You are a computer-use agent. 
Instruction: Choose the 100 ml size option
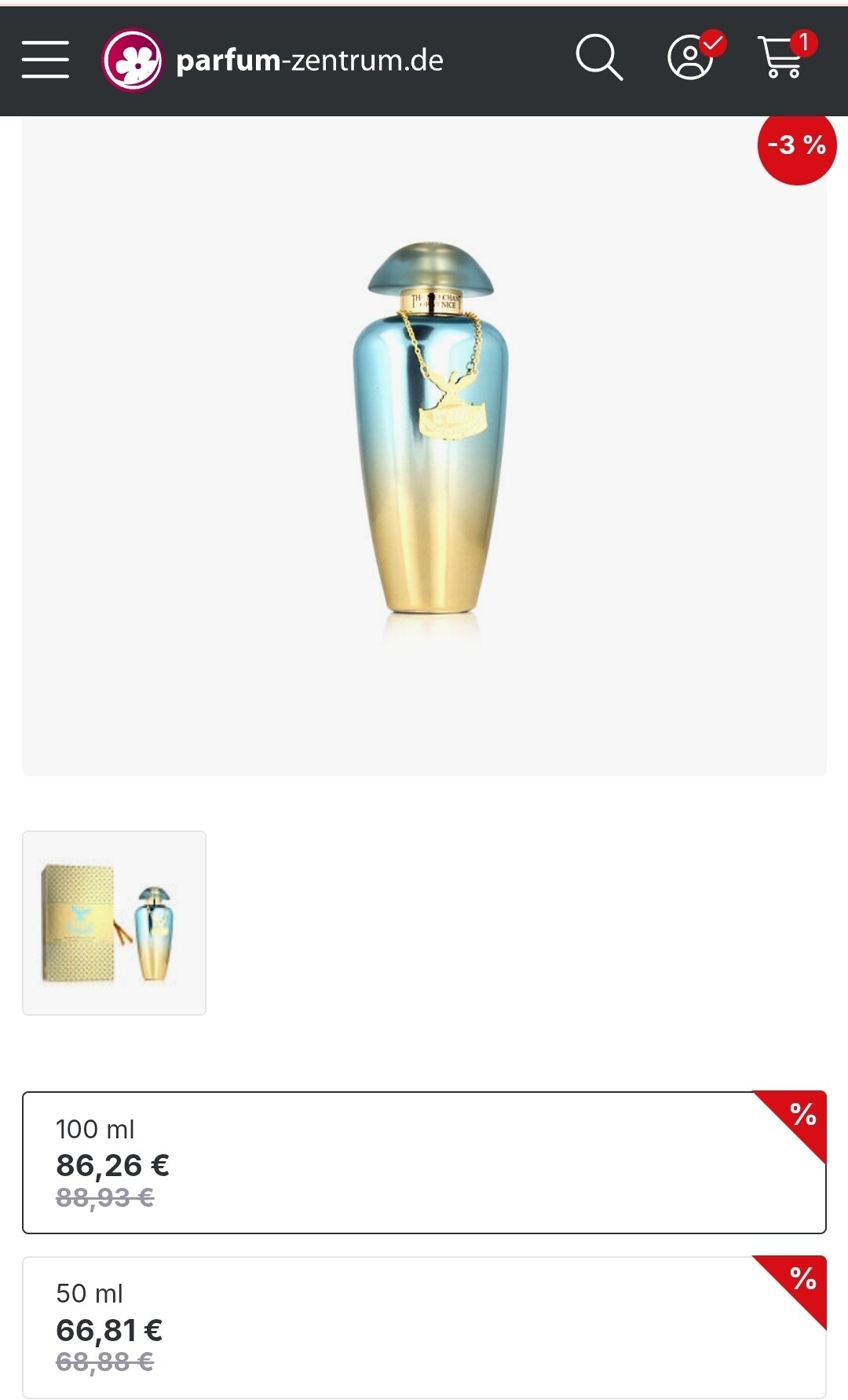[424, 1162]
